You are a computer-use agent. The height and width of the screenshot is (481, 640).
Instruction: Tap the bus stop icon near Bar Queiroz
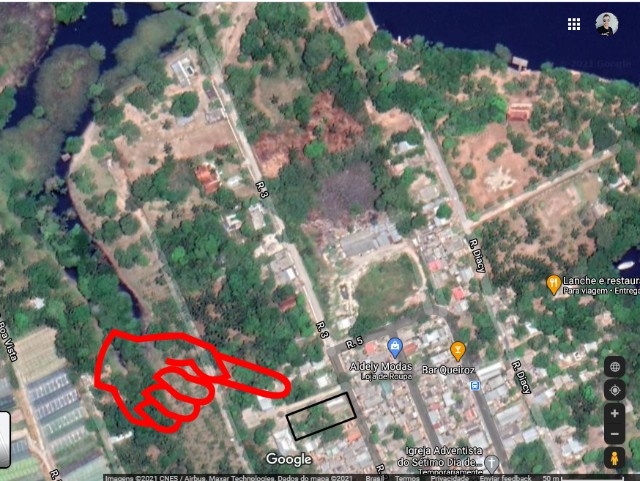[x=476, y=384]
